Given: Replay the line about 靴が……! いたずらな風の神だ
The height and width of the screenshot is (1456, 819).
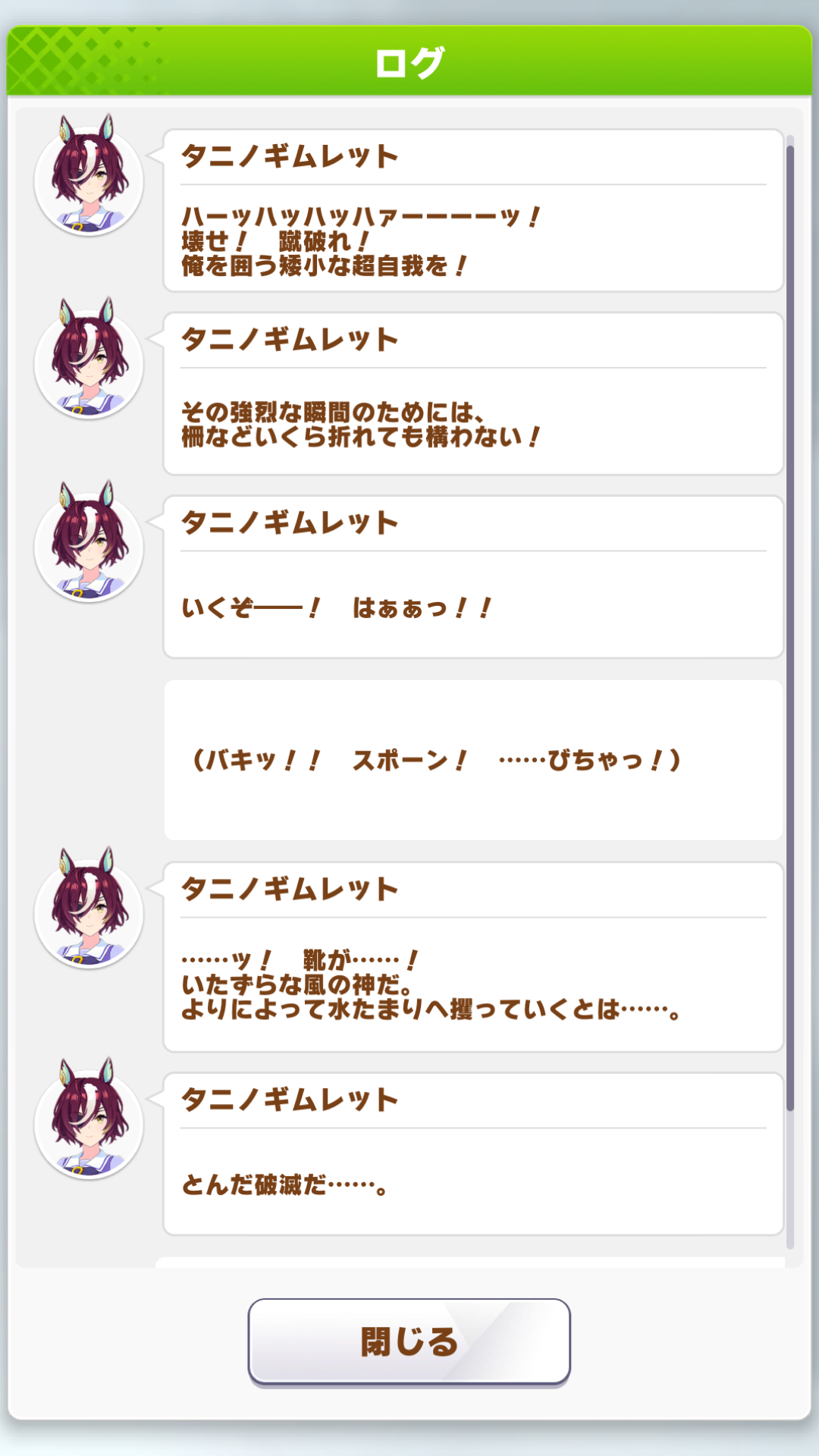Looking at the screenshot, I should click(x=473, y=957).
